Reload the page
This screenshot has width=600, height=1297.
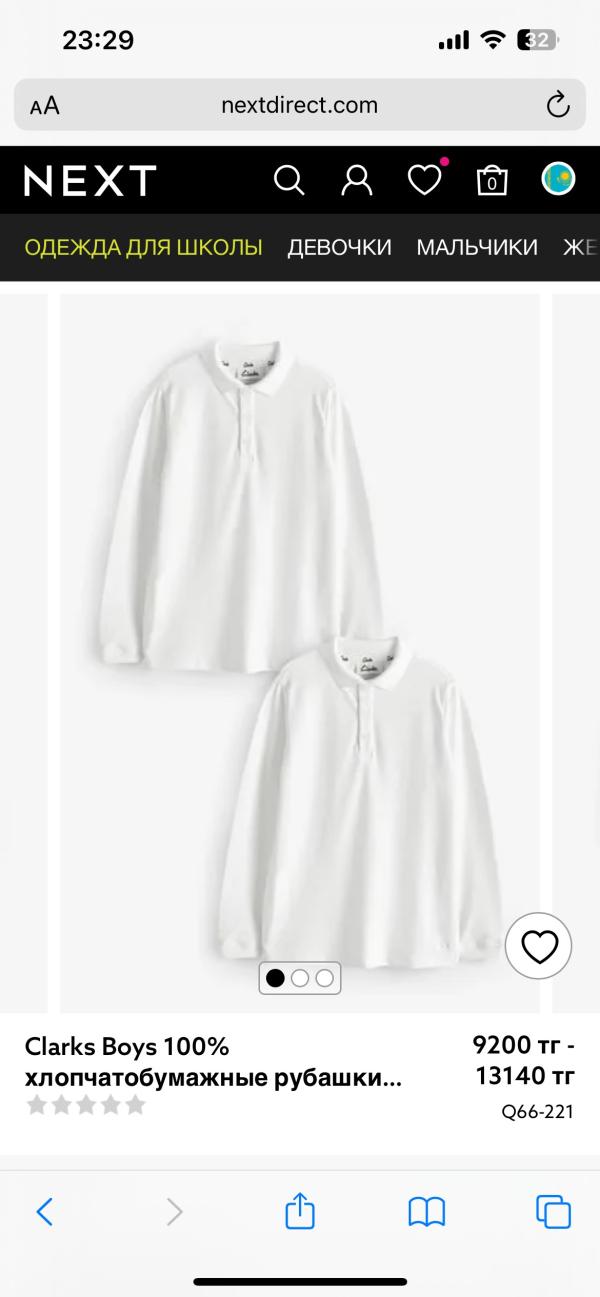tap(558, 104)
